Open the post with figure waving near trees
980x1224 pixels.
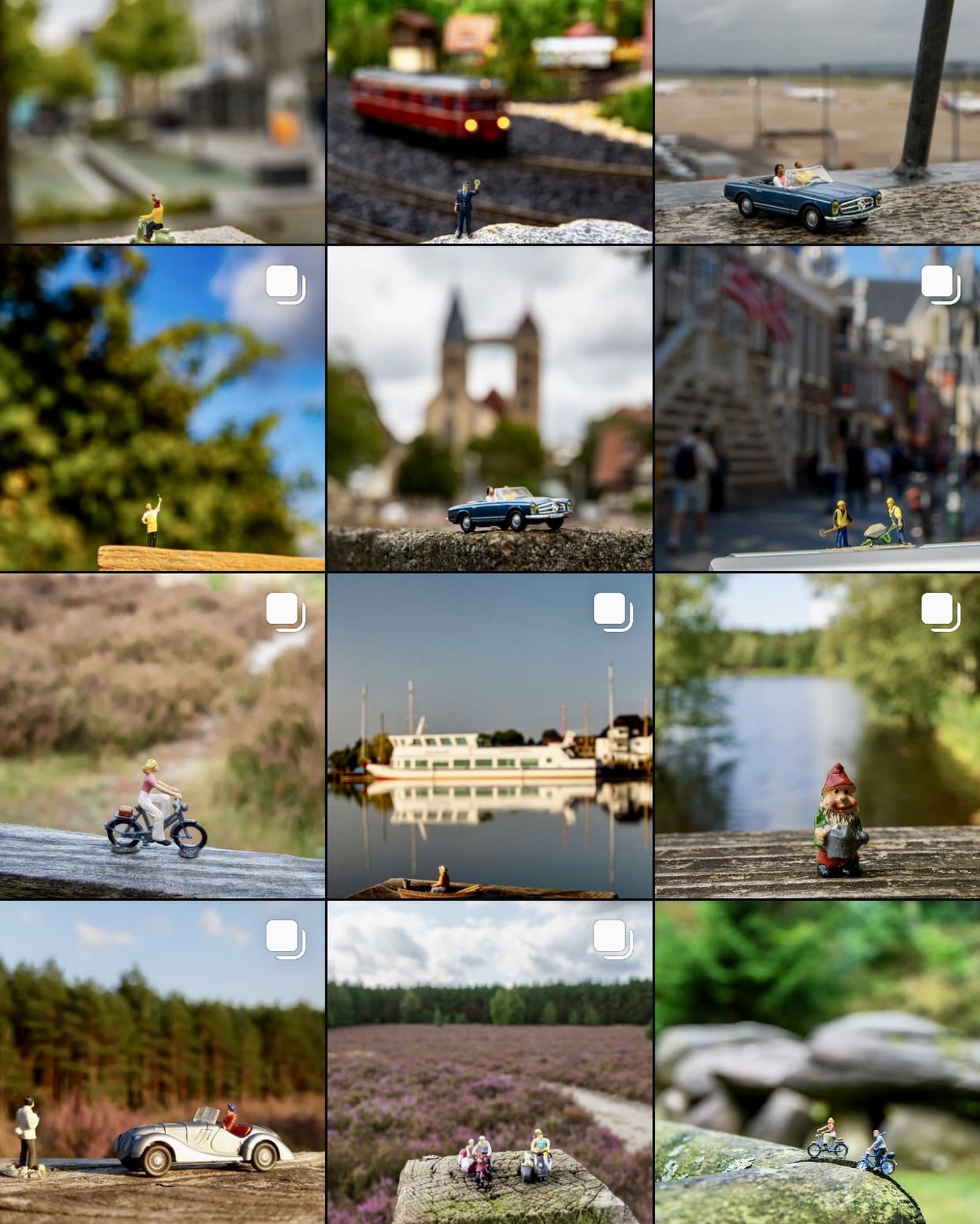click(x=162, y=408)
